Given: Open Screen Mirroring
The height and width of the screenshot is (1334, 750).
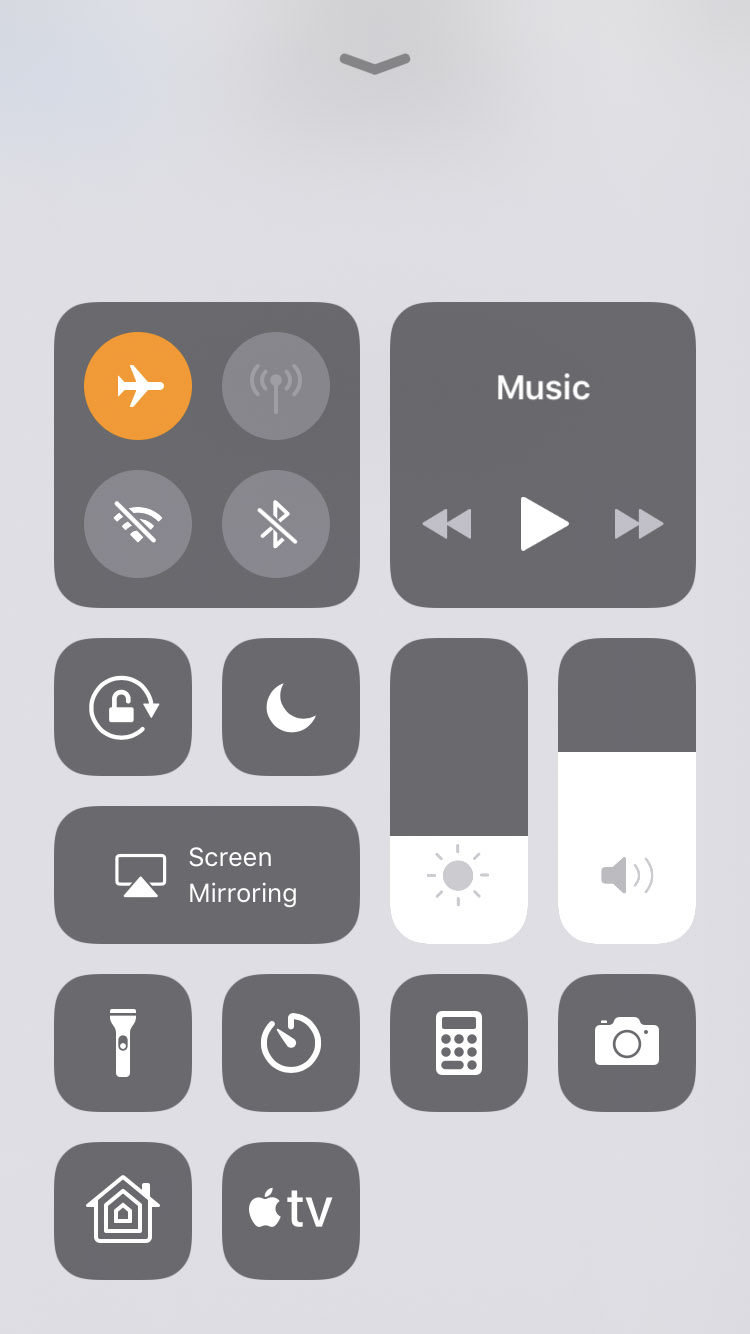Looking at the screenshot, I should tap(207, 875).
